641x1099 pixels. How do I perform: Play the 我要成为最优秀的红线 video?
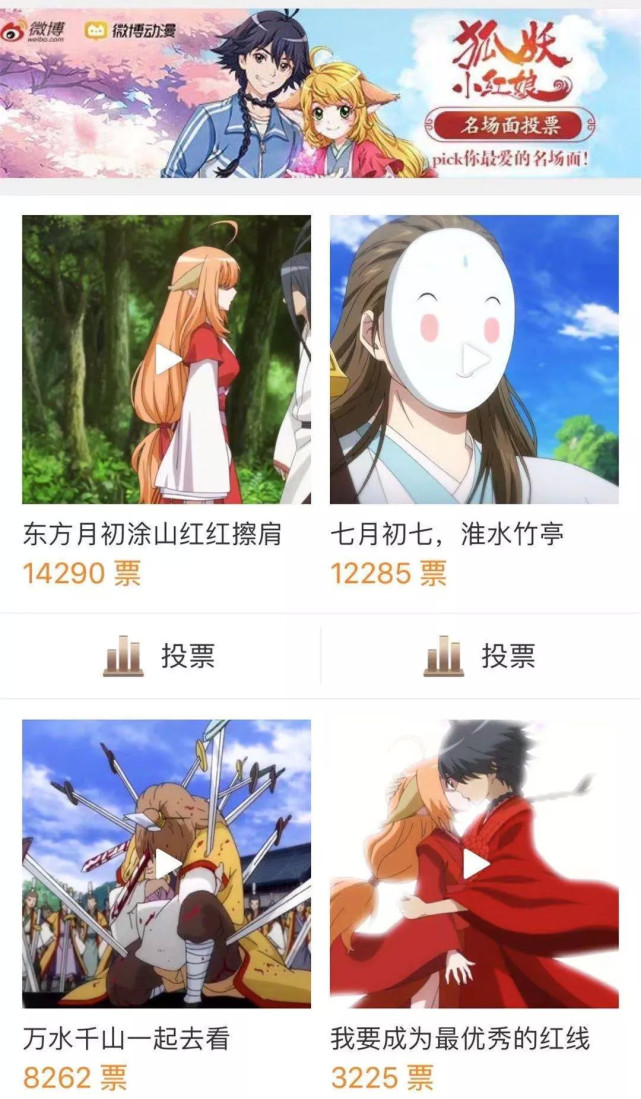(474, 864)
